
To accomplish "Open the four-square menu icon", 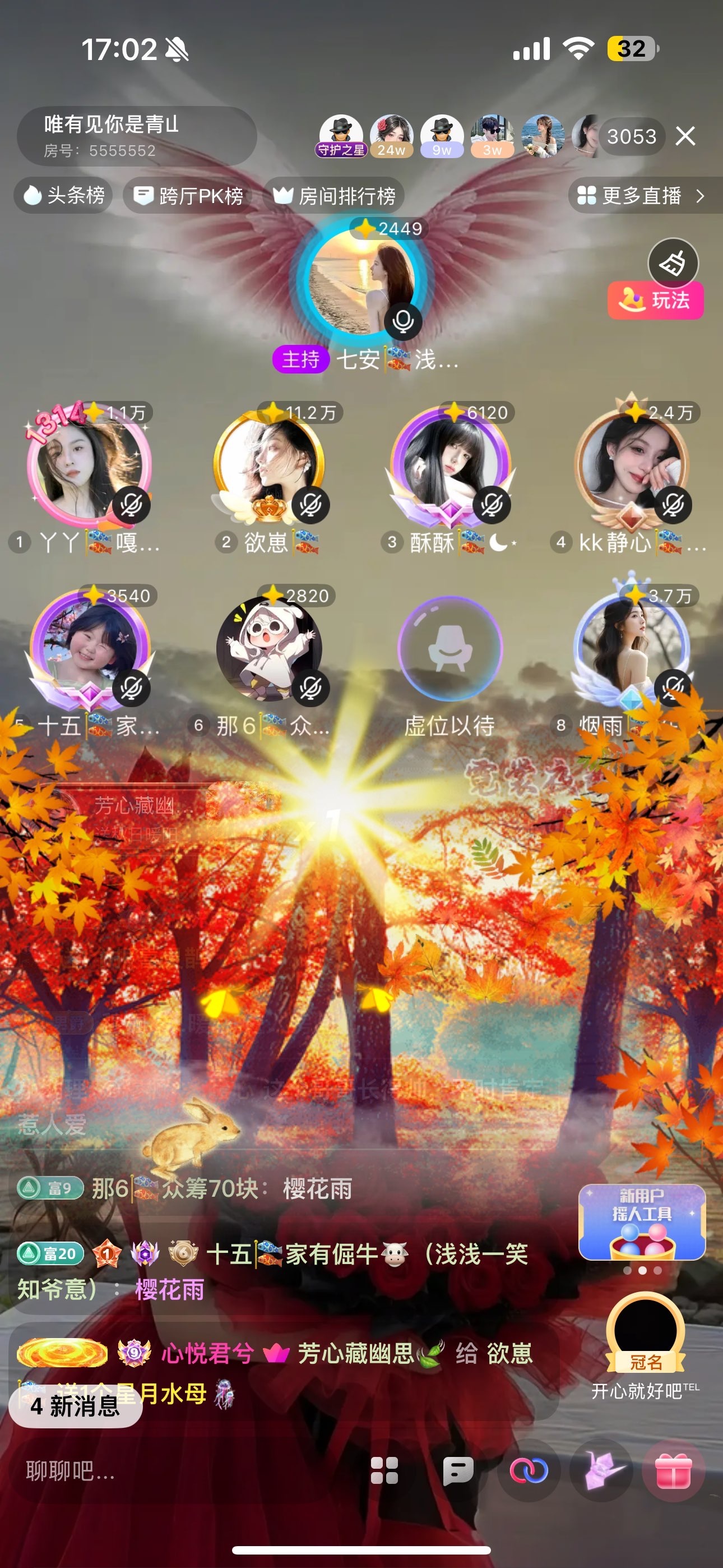I will [x=384, y=1470].
